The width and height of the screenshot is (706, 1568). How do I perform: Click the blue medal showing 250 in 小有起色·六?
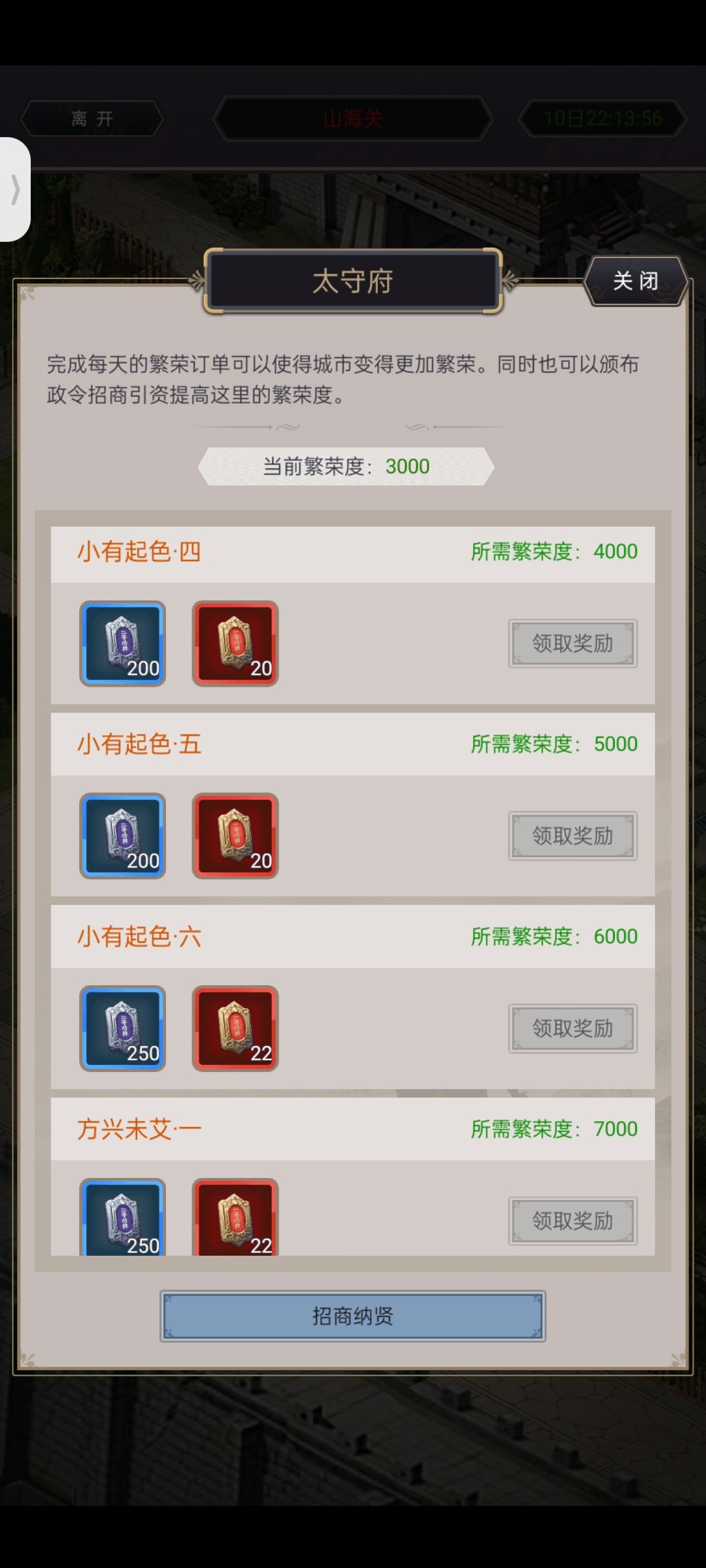coord(122,1029)
